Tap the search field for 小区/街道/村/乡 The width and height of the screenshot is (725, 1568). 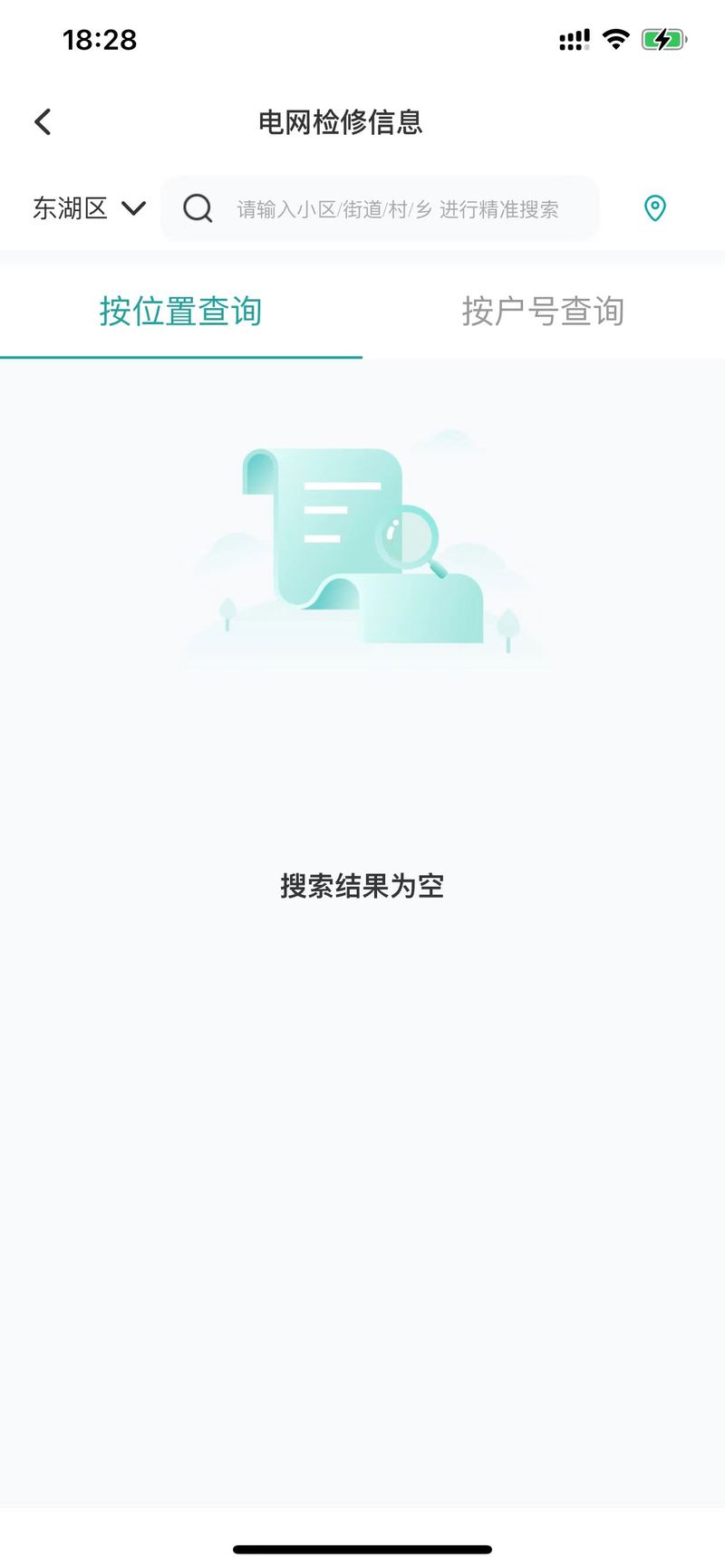click(380, 209)
